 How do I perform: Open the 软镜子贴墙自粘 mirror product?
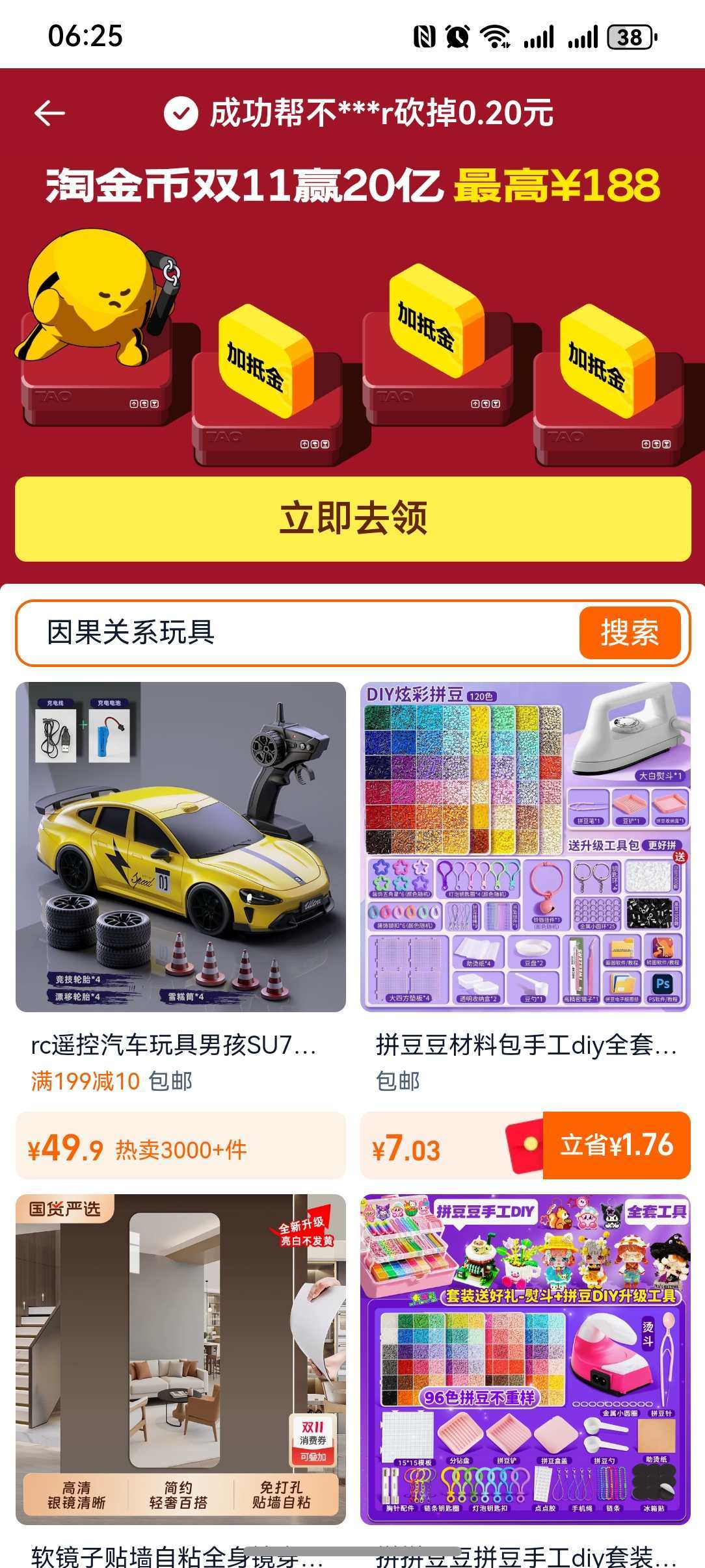coord(181,1359)
